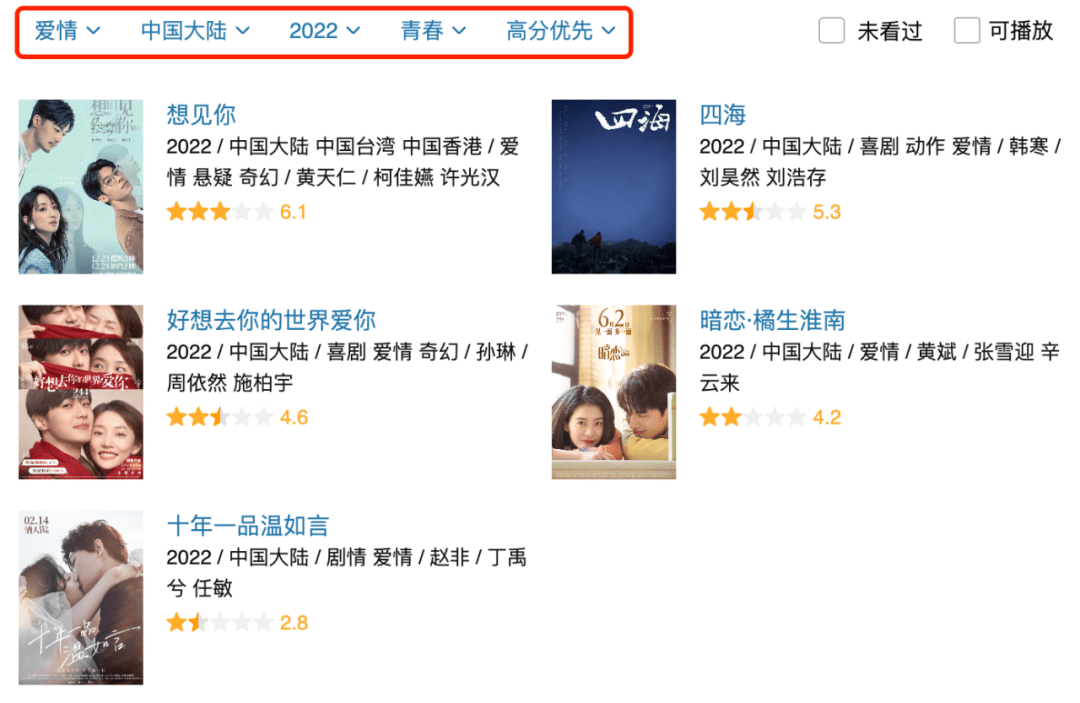Change the 2022 year filter
1080x703 pixels.
click(x=324, y=31)
